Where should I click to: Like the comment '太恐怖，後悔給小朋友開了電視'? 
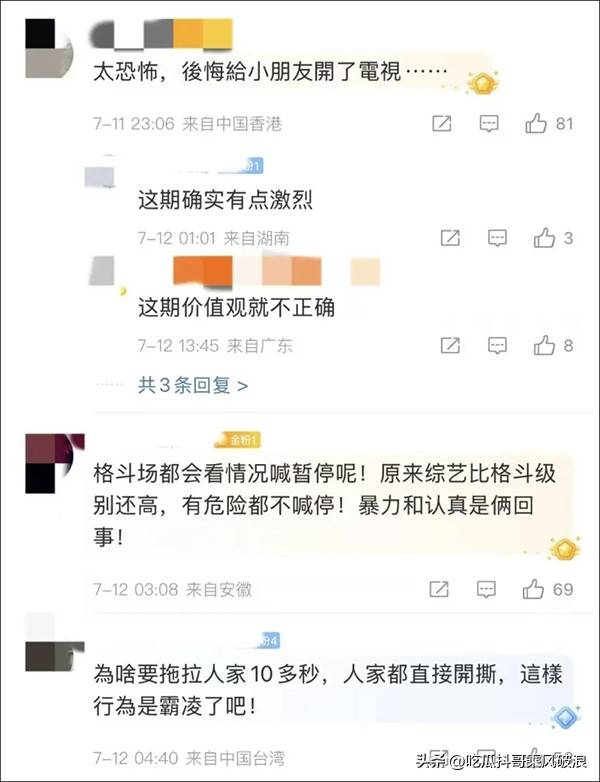coord(537,124)
